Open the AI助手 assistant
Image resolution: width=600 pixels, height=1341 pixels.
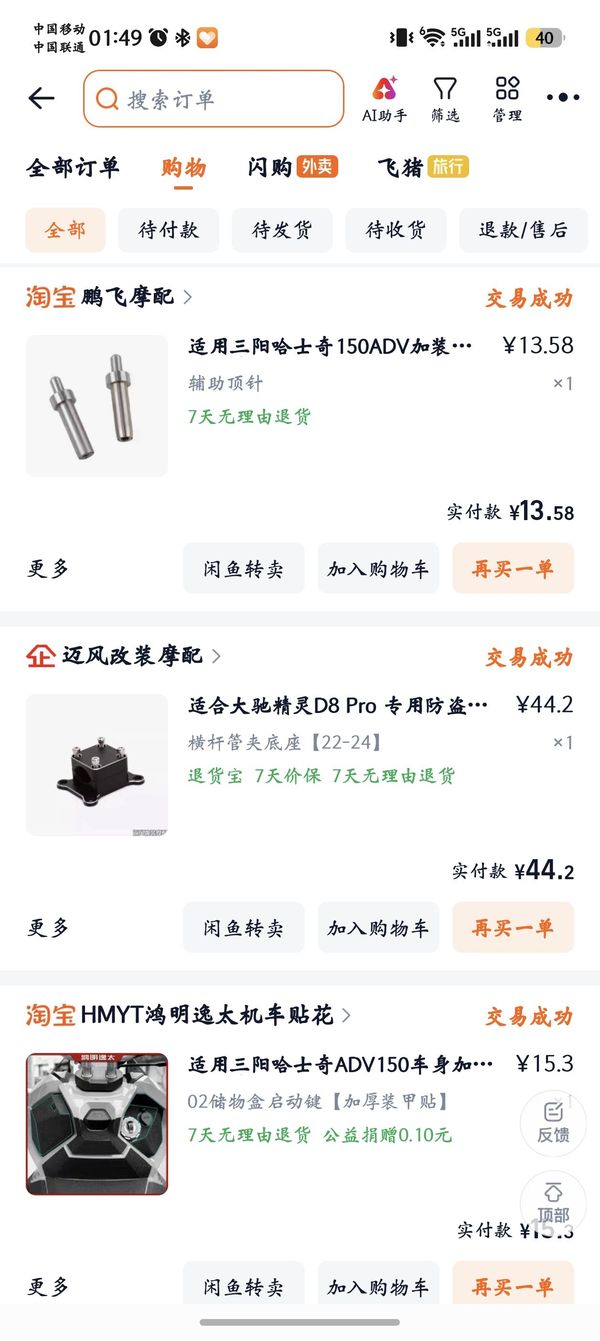coord(384,99)
